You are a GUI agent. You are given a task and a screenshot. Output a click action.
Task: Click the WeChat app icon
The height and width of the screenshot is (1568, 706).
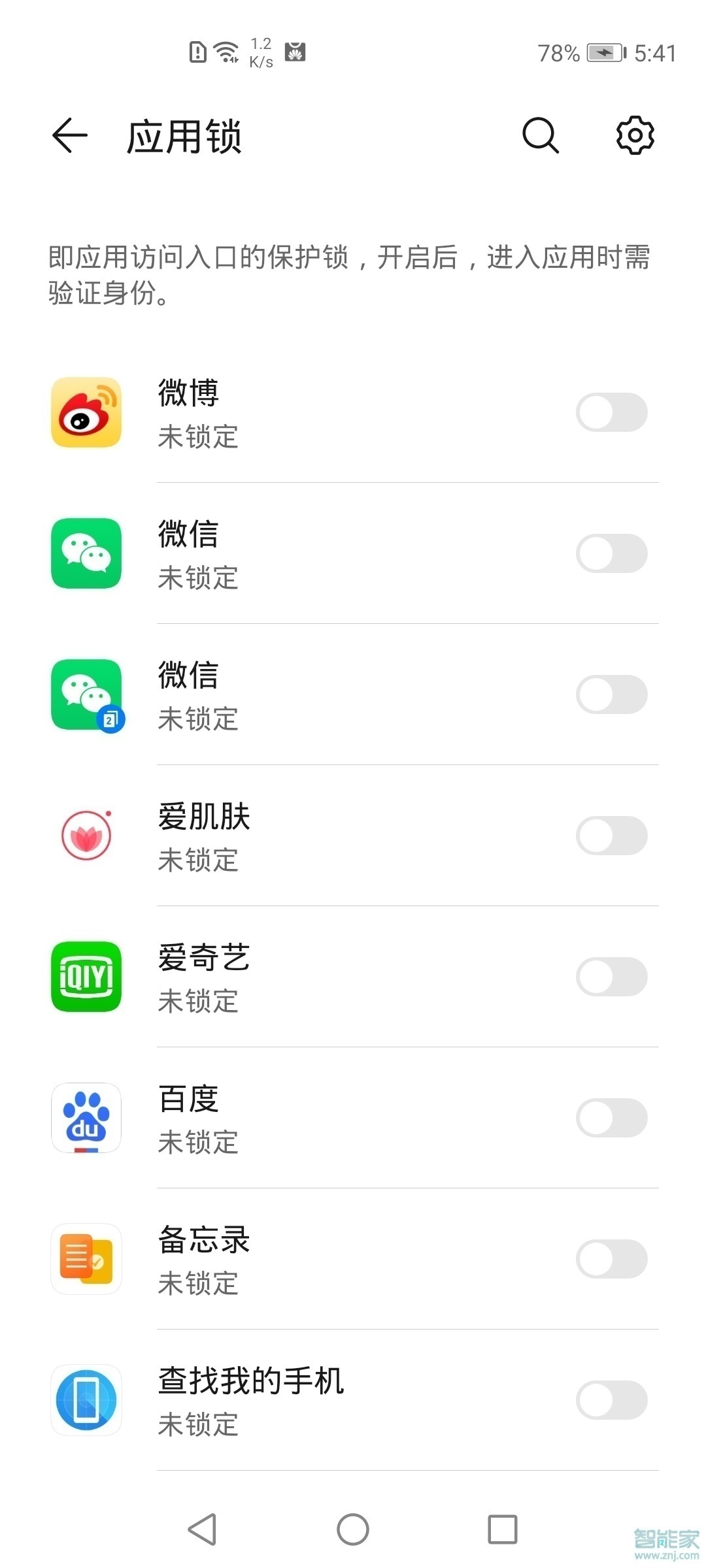pyautogui.click(x=86, y=553)
